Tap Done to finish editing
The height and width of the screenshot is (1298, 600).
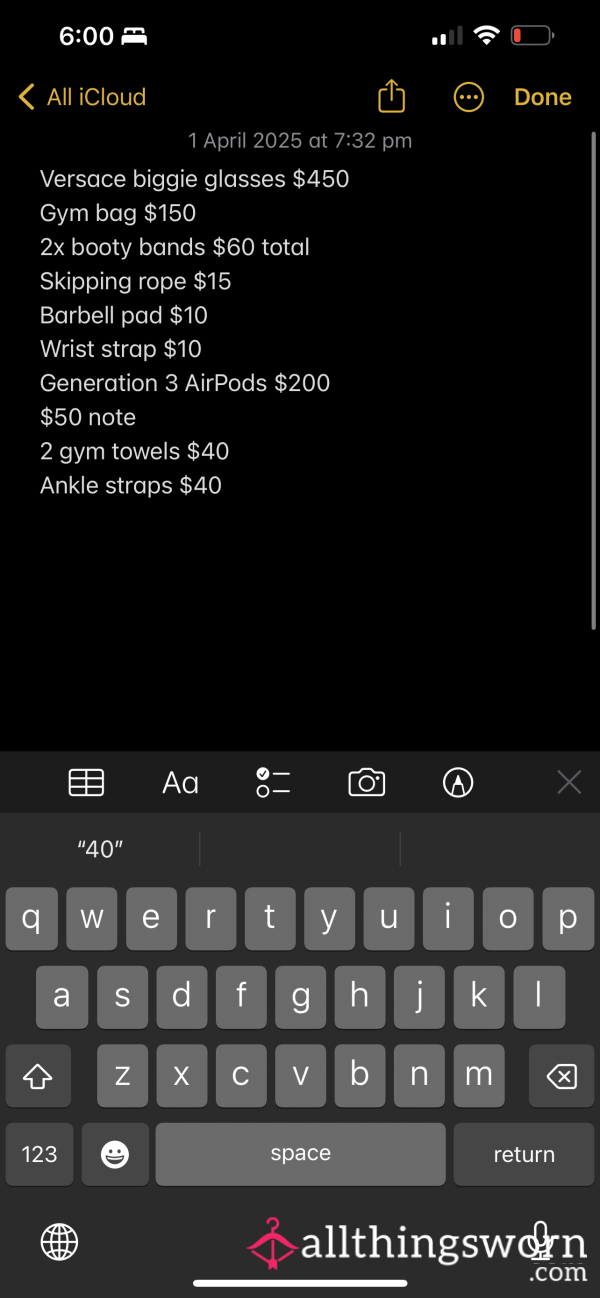click(x=543, y=97)
